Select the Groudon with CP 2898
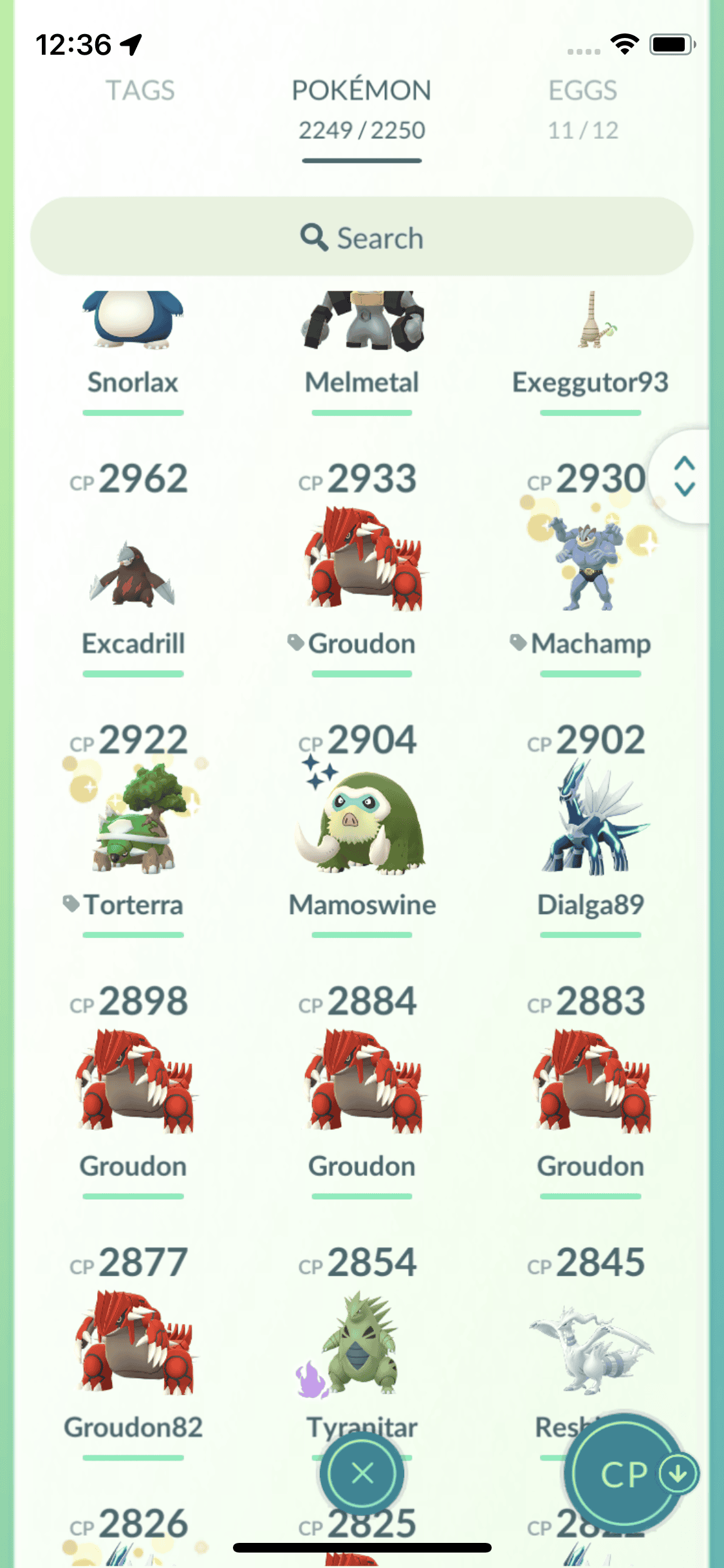This screenshot has width=724, height=1568. point(133,1081)
